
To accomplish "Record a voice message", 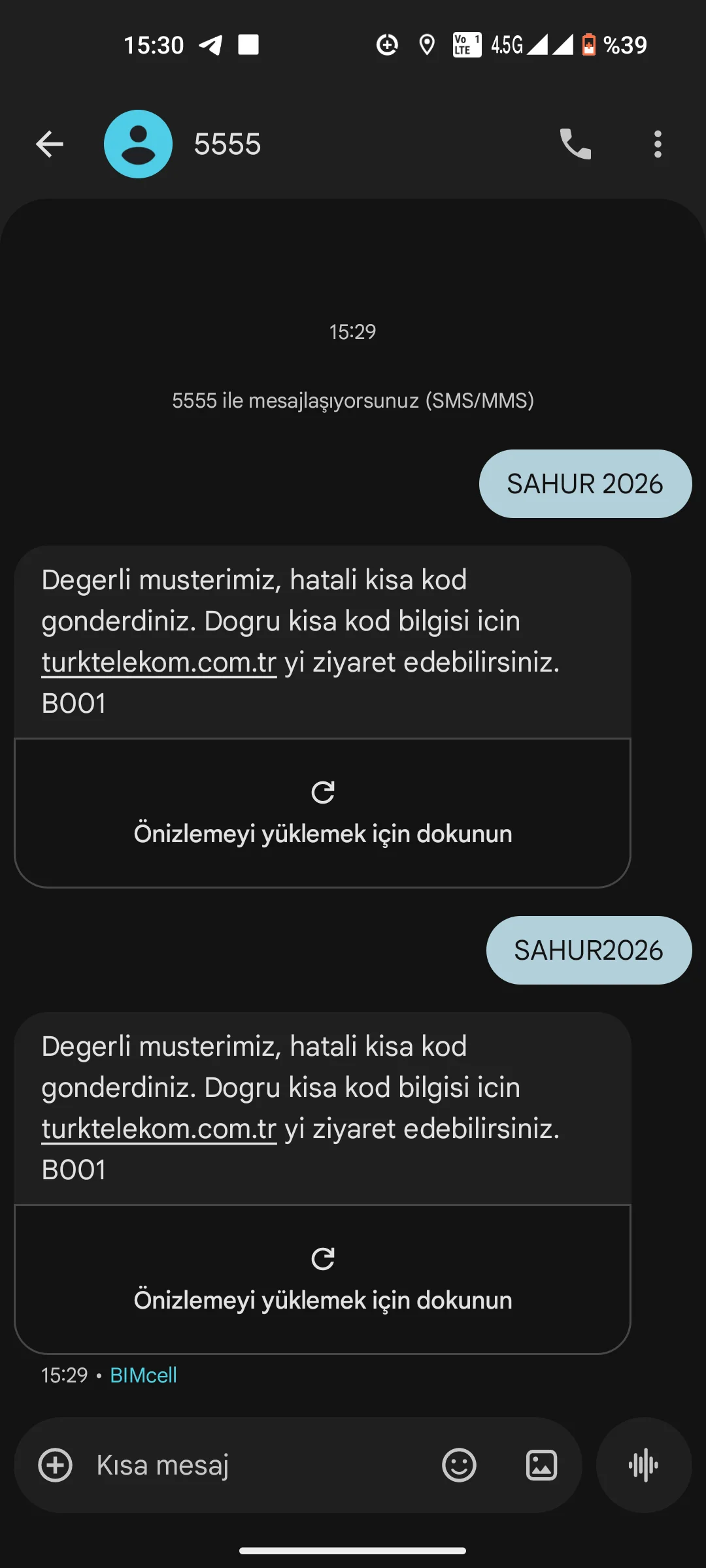I will point(644,1465).
